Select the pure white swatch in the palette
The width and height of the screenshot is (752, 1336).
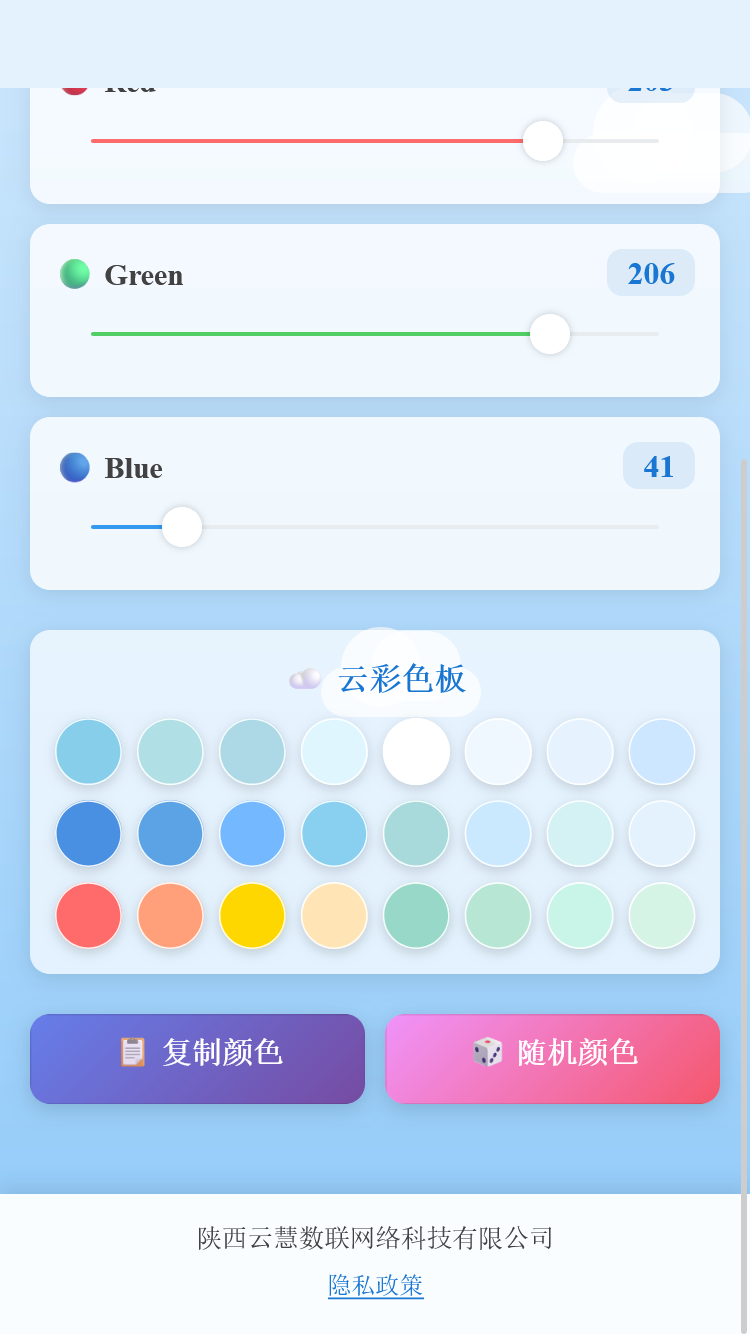[416, 751]
